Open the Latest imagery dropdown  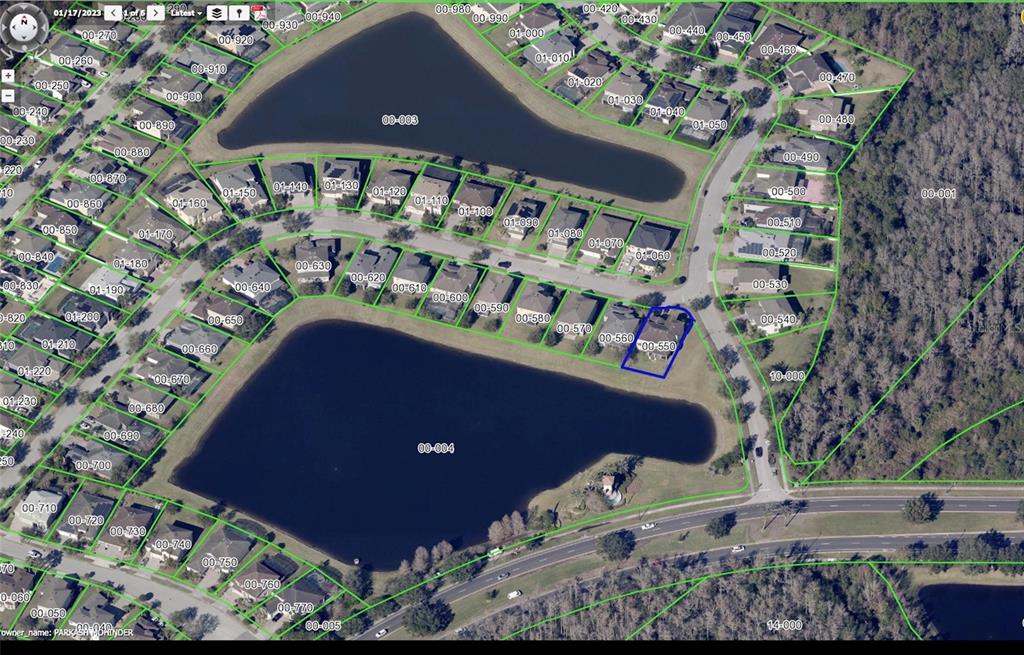(187, 13)
